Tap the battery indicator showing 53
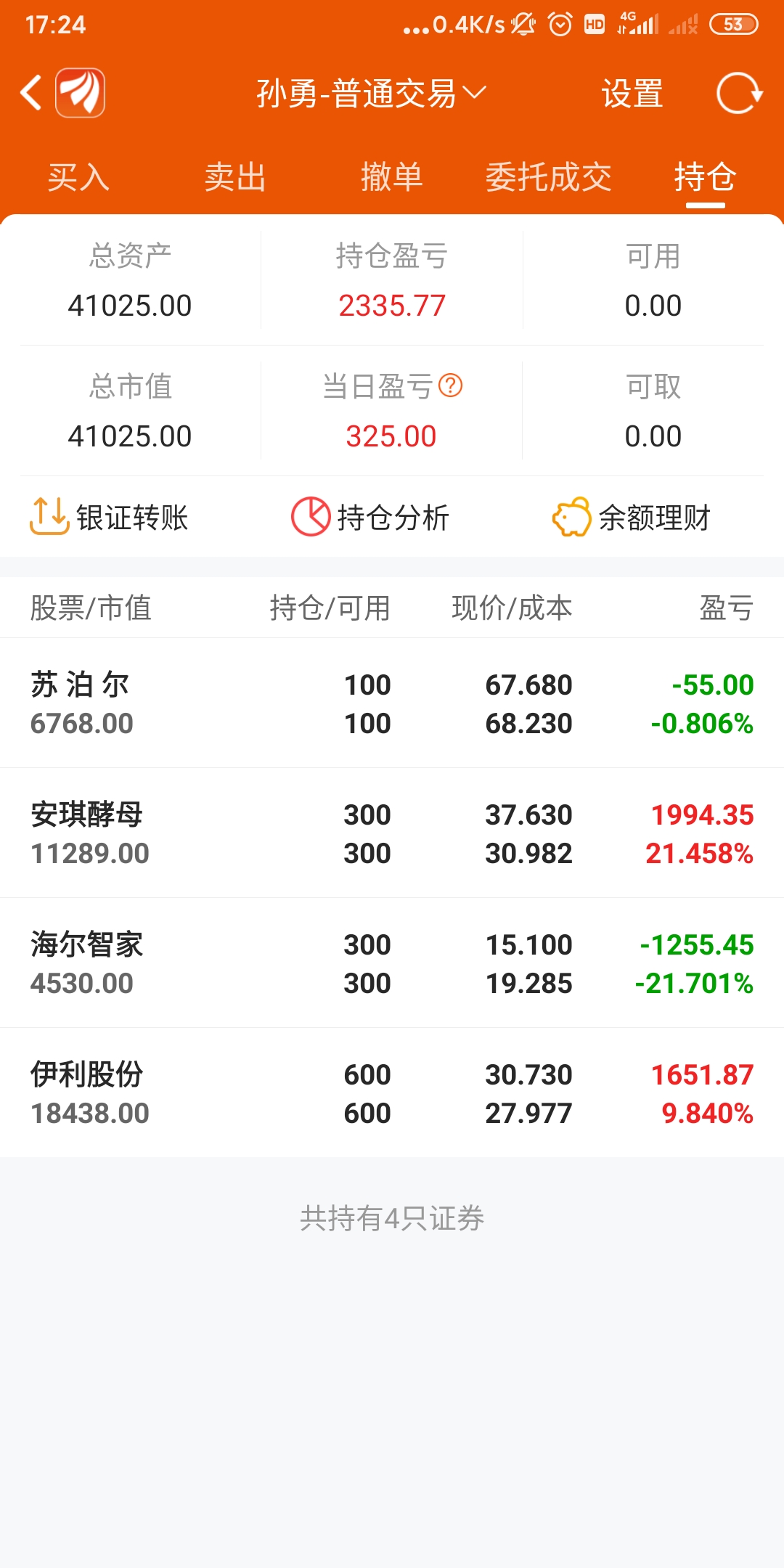Viewport: 784px width, 1568px height. tap(732, 24)
